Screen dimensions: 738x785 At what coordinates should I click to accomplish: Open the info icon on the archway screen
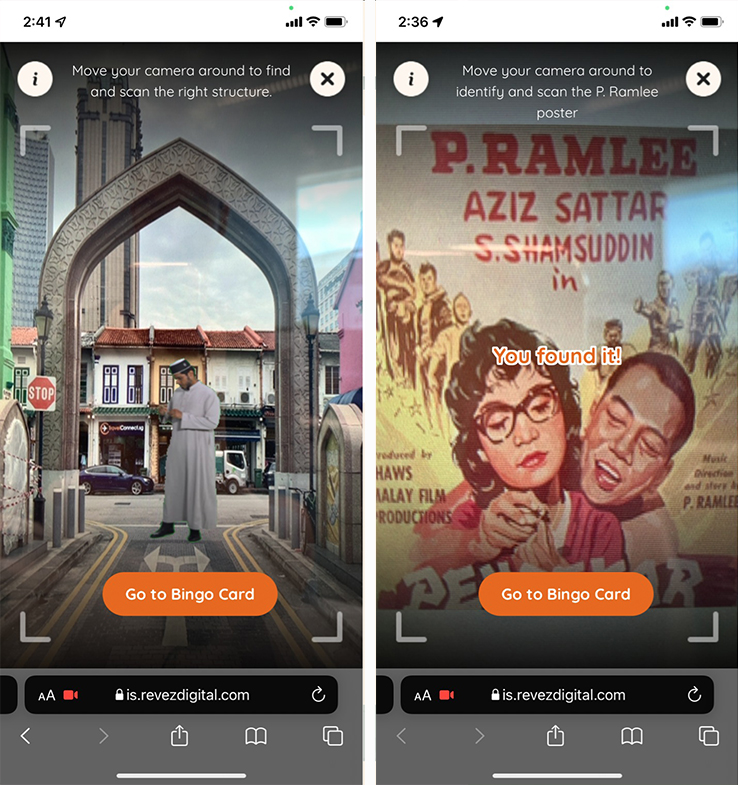click(35, 78)
